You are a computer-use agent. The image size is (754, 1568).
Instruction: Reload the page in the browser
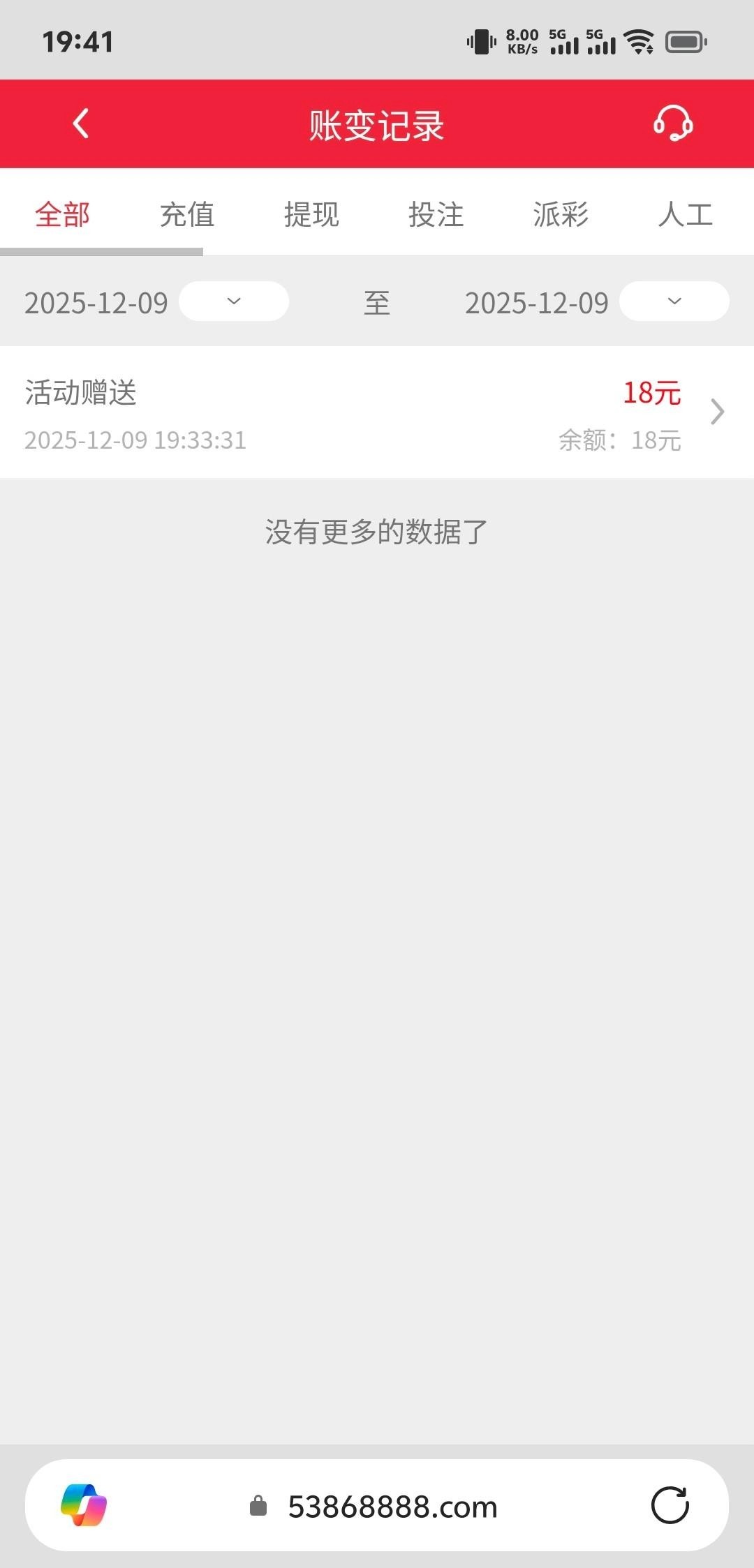[x=670, y=1505]
